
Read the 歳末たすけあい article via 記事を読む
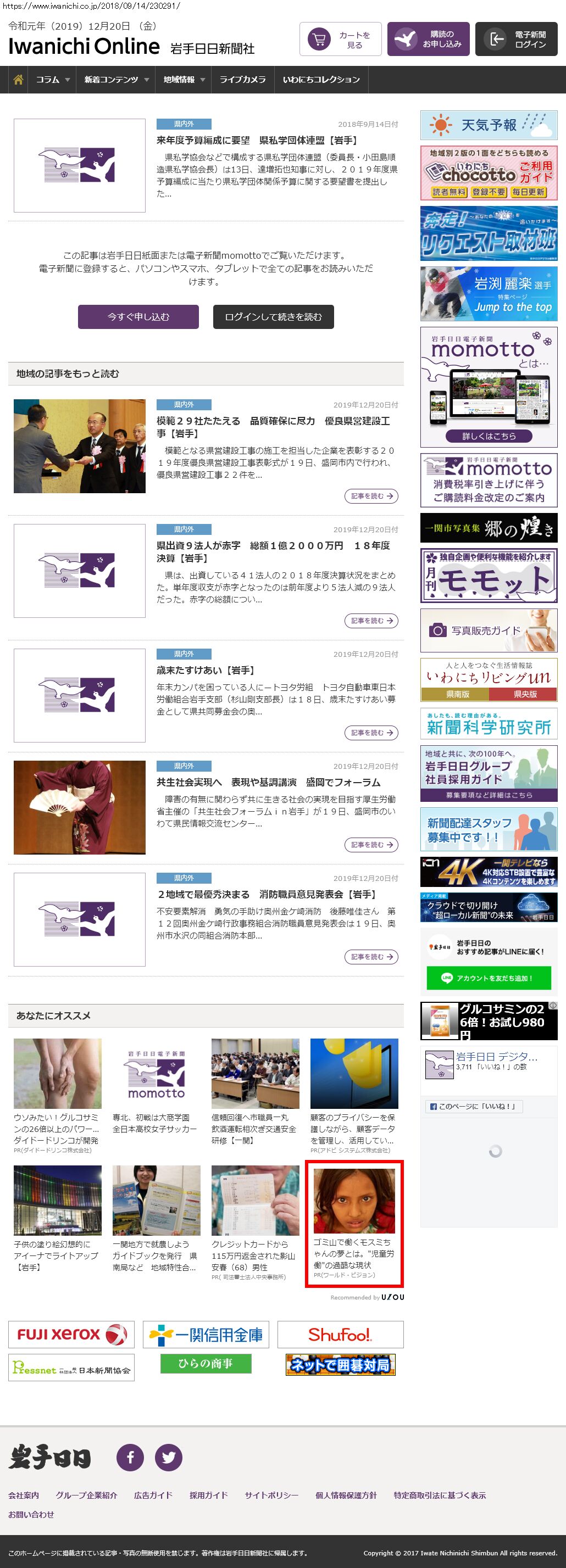[371, 733]
